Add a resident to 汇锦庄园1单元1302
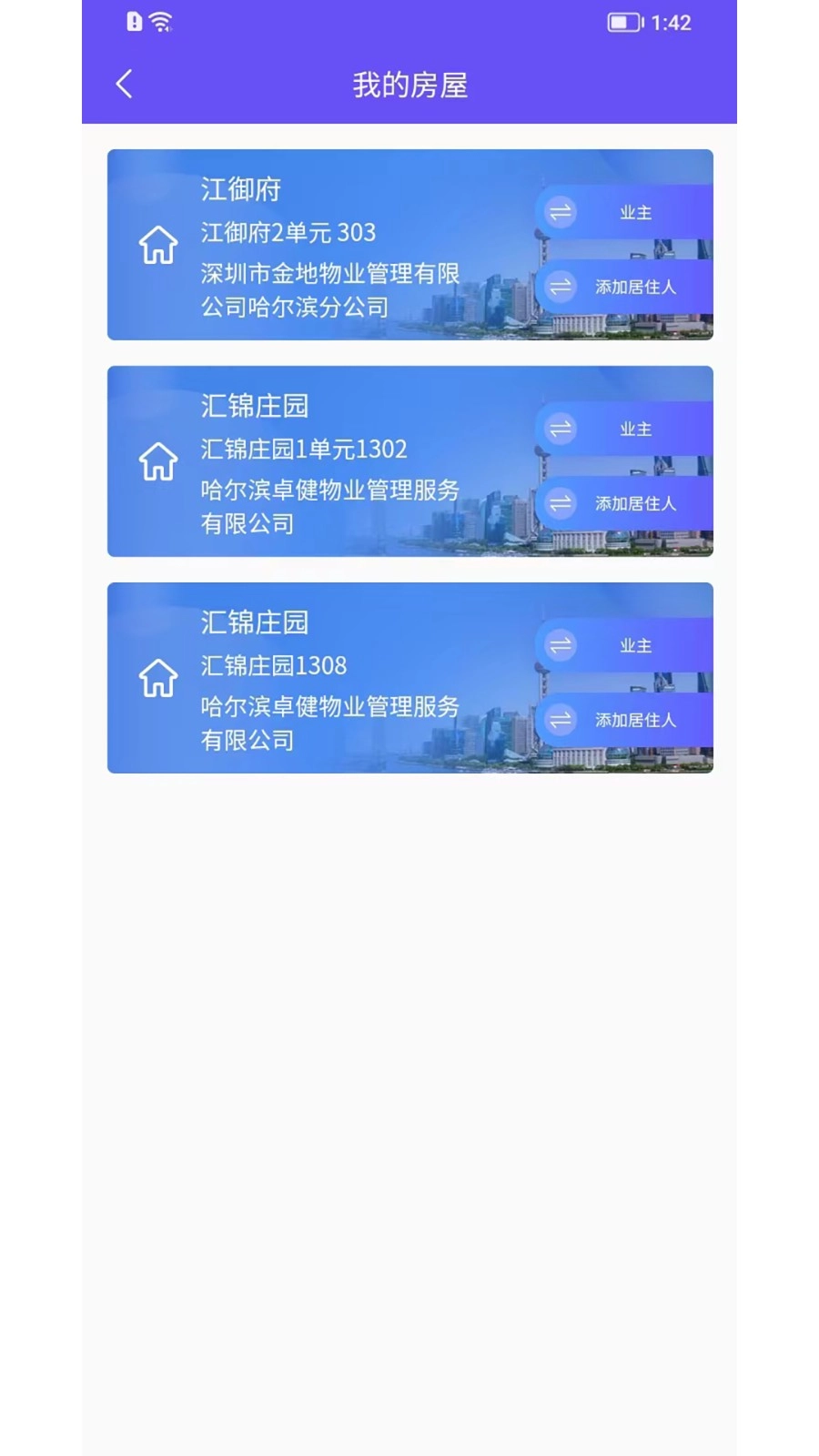 [623, 503]
